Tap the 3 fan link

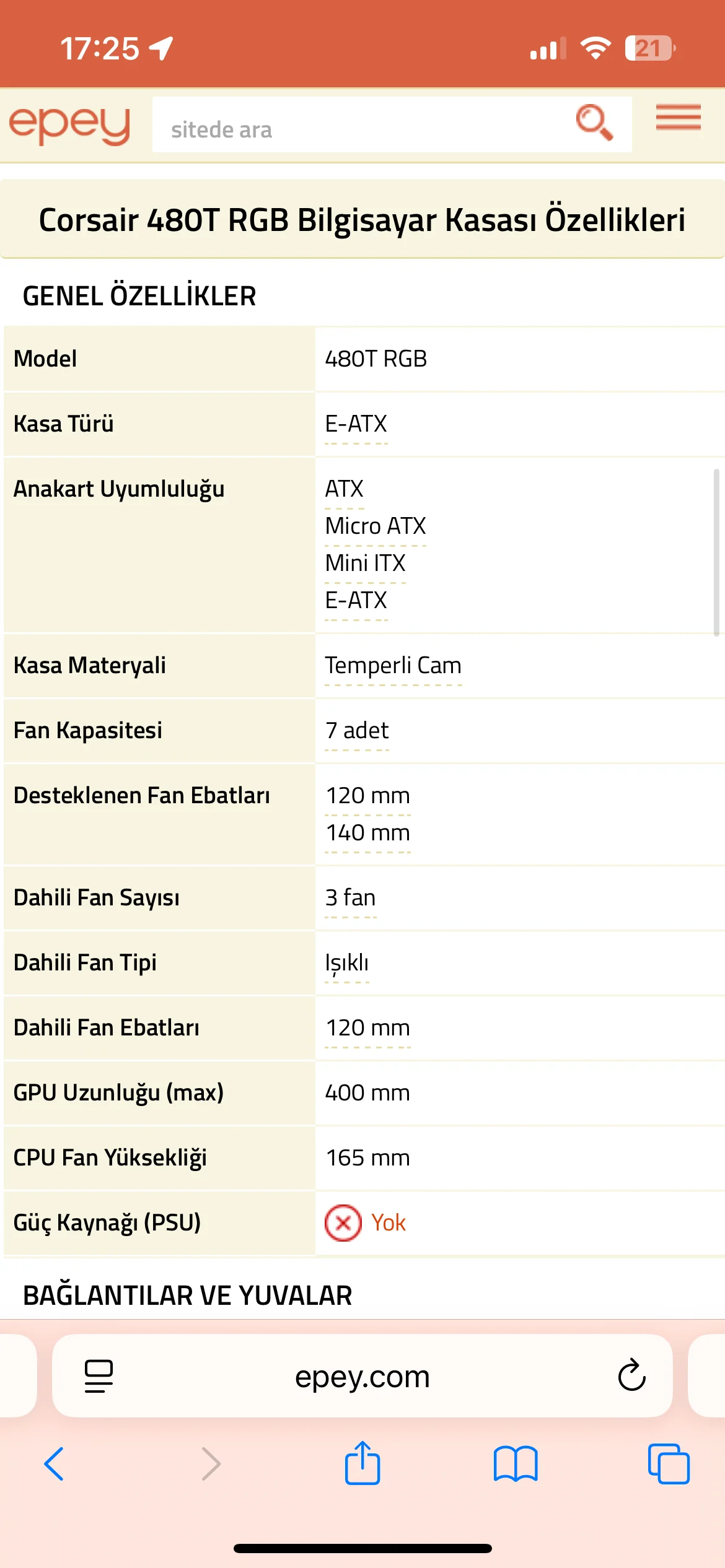click(350, 898)
